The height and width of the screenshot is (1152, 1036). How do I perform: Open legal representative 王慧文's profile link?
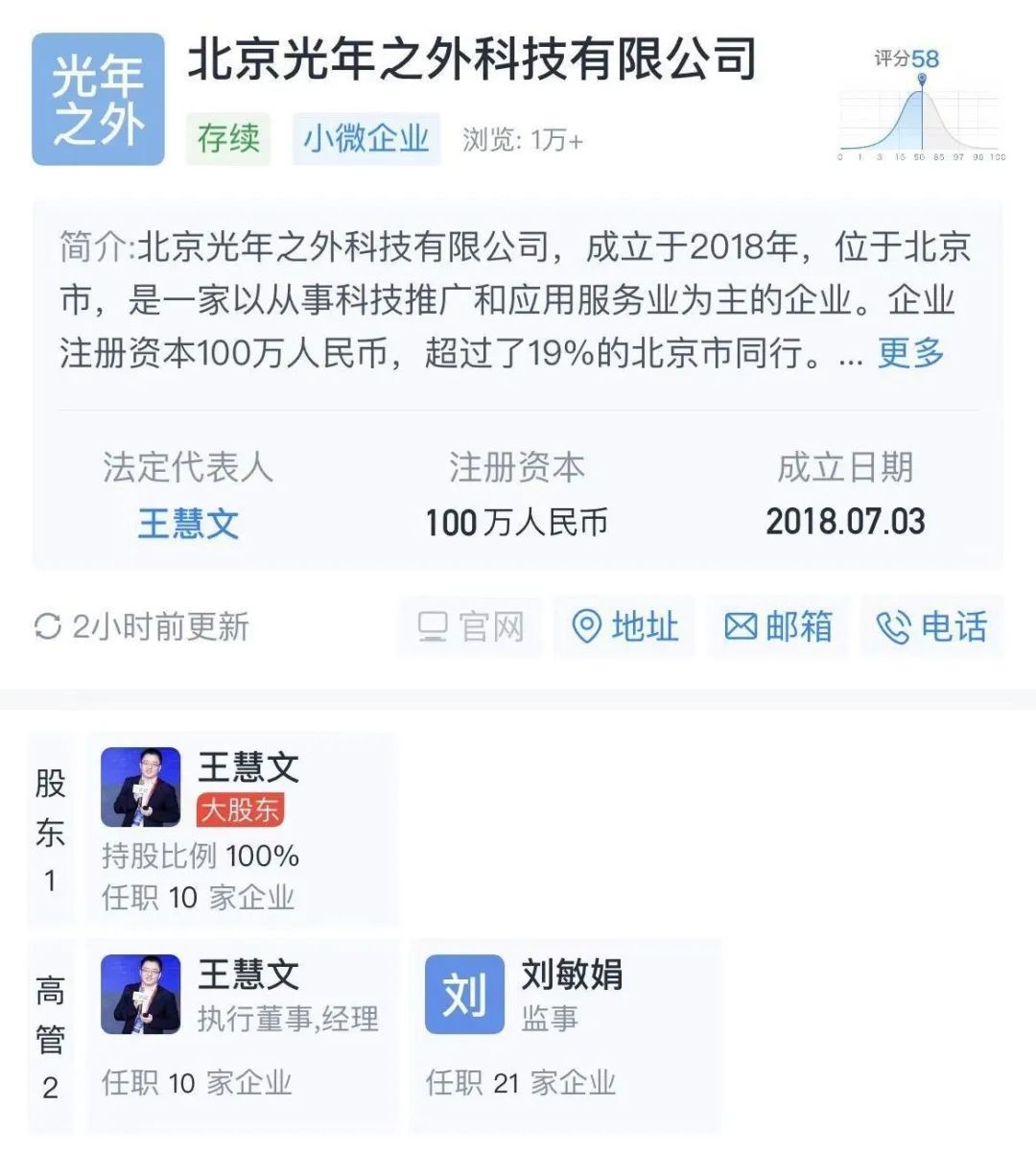tap(188, 524)
